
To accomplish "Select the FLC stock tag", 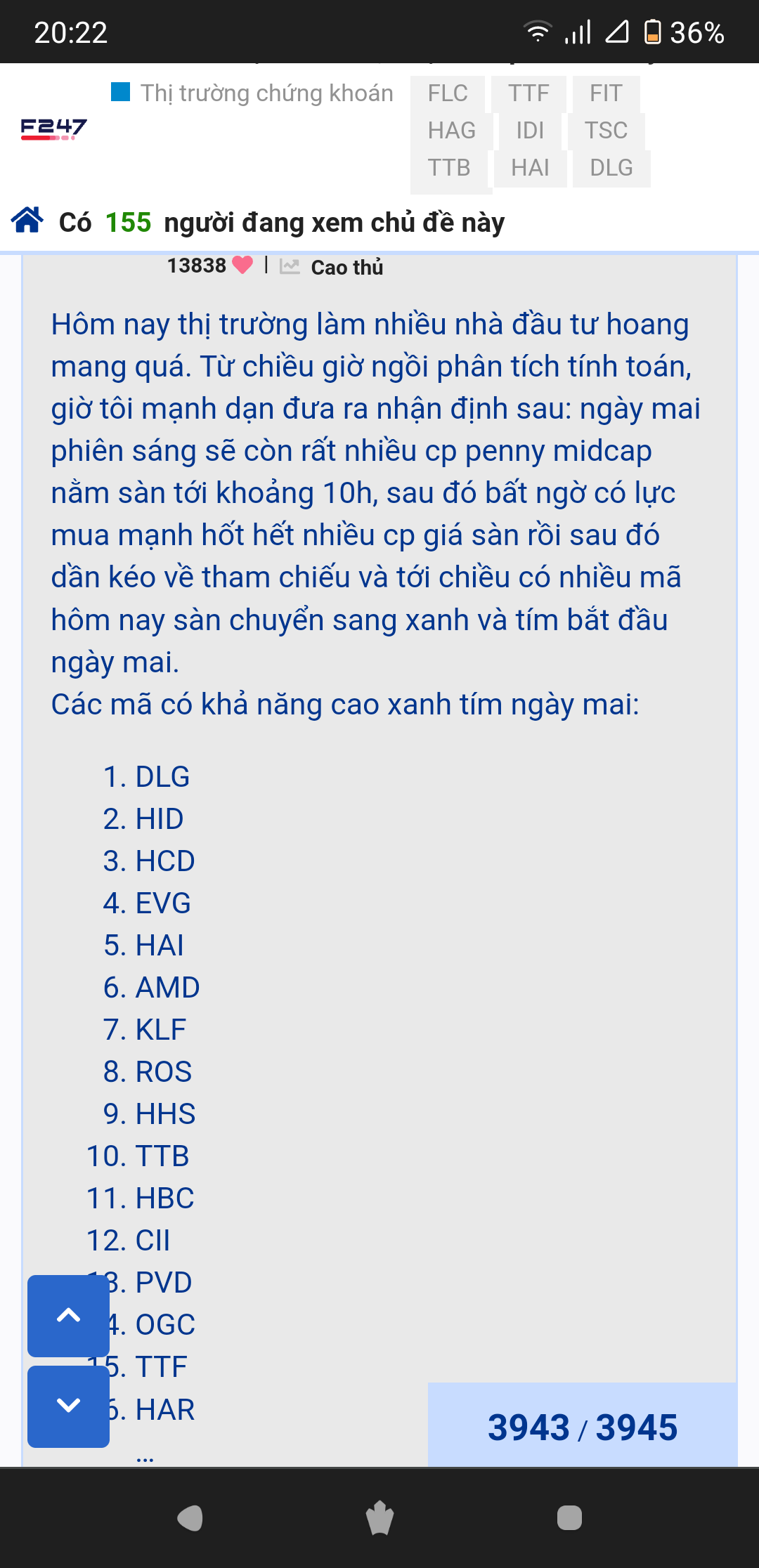I will [x=448, y=93].
